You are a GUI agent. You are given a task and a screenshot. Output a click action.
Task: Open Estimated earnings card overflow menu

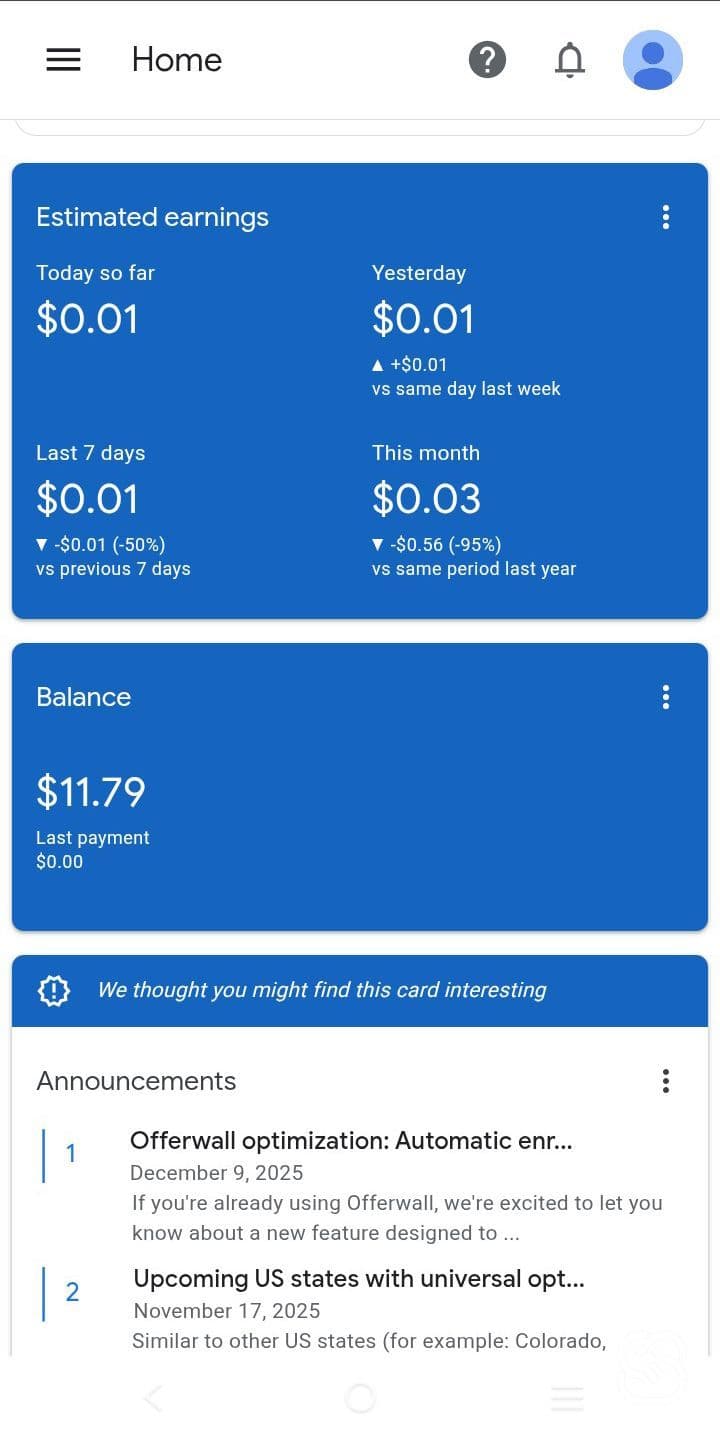[666, 217]
